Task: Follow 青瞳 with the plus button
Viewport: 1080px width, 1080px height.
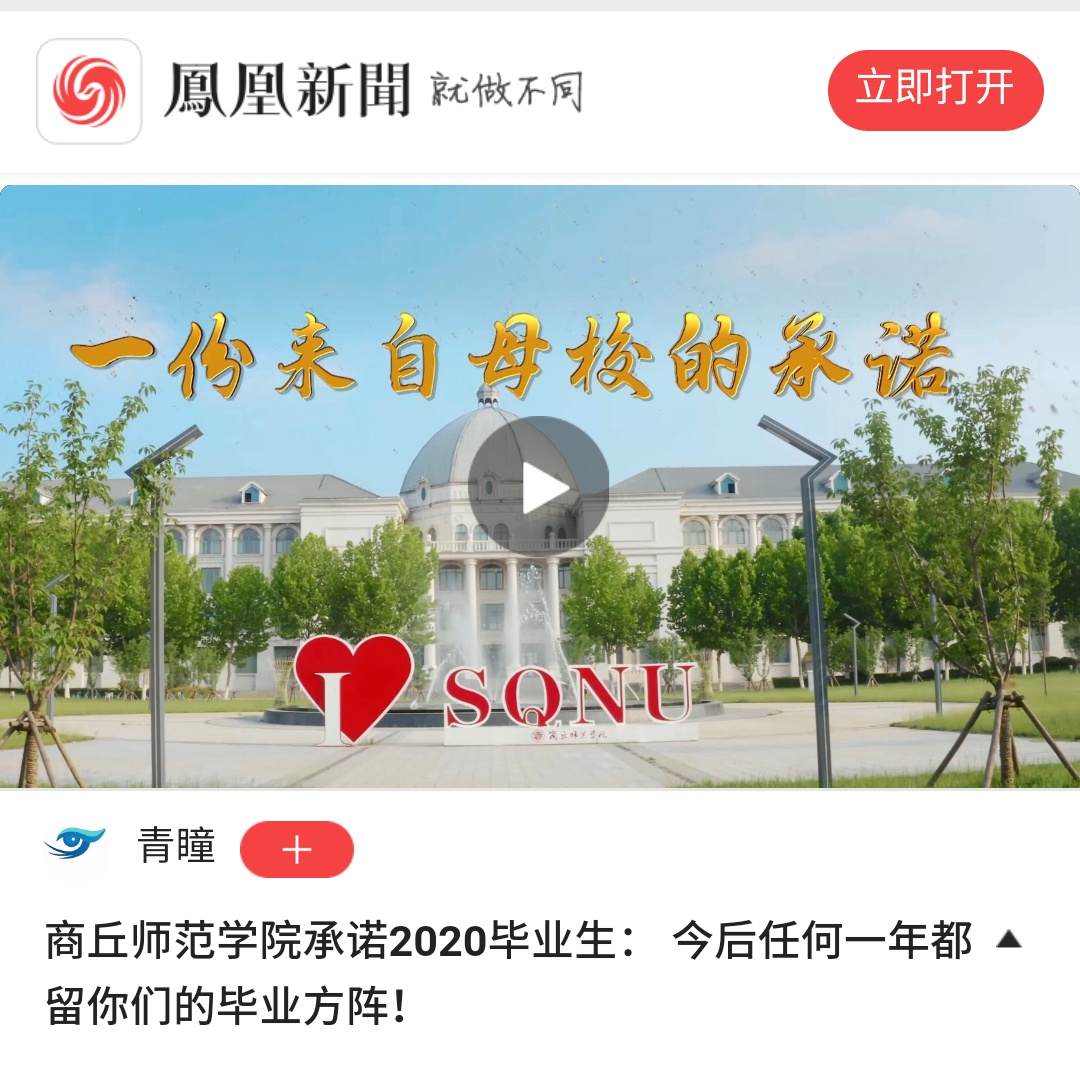Action: (297, 849)
